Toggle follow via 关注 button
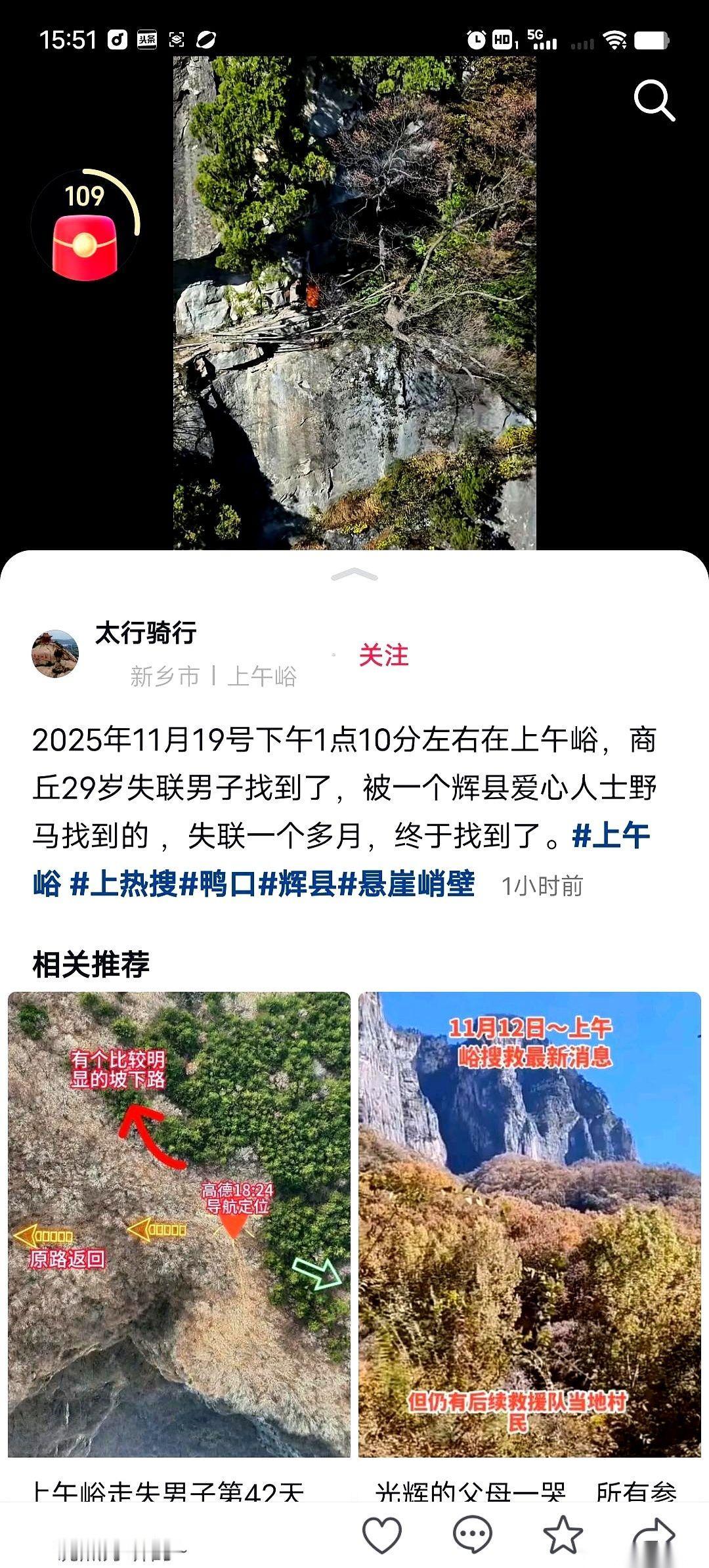The width and height of the screenshot is (709, 1568). (384, 655)
